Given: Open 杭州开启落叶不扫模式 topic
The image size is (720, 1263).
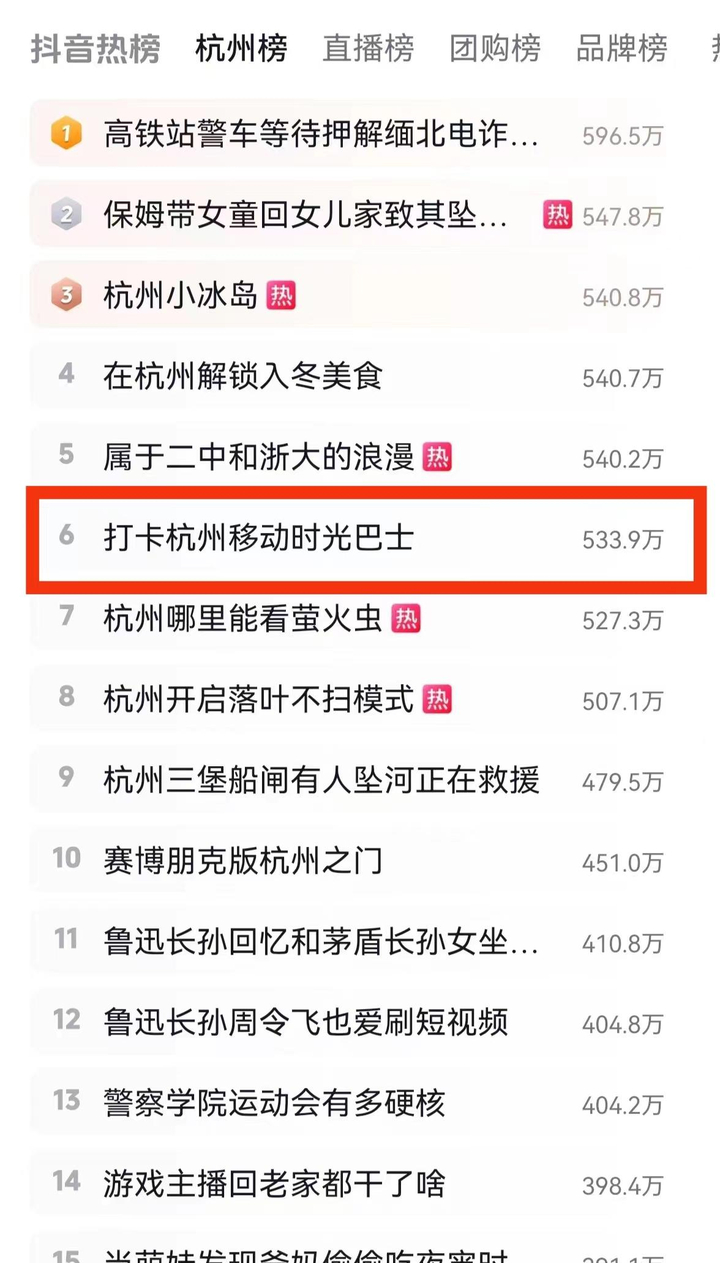Looking at the screenshot, I should click(258, 699).
